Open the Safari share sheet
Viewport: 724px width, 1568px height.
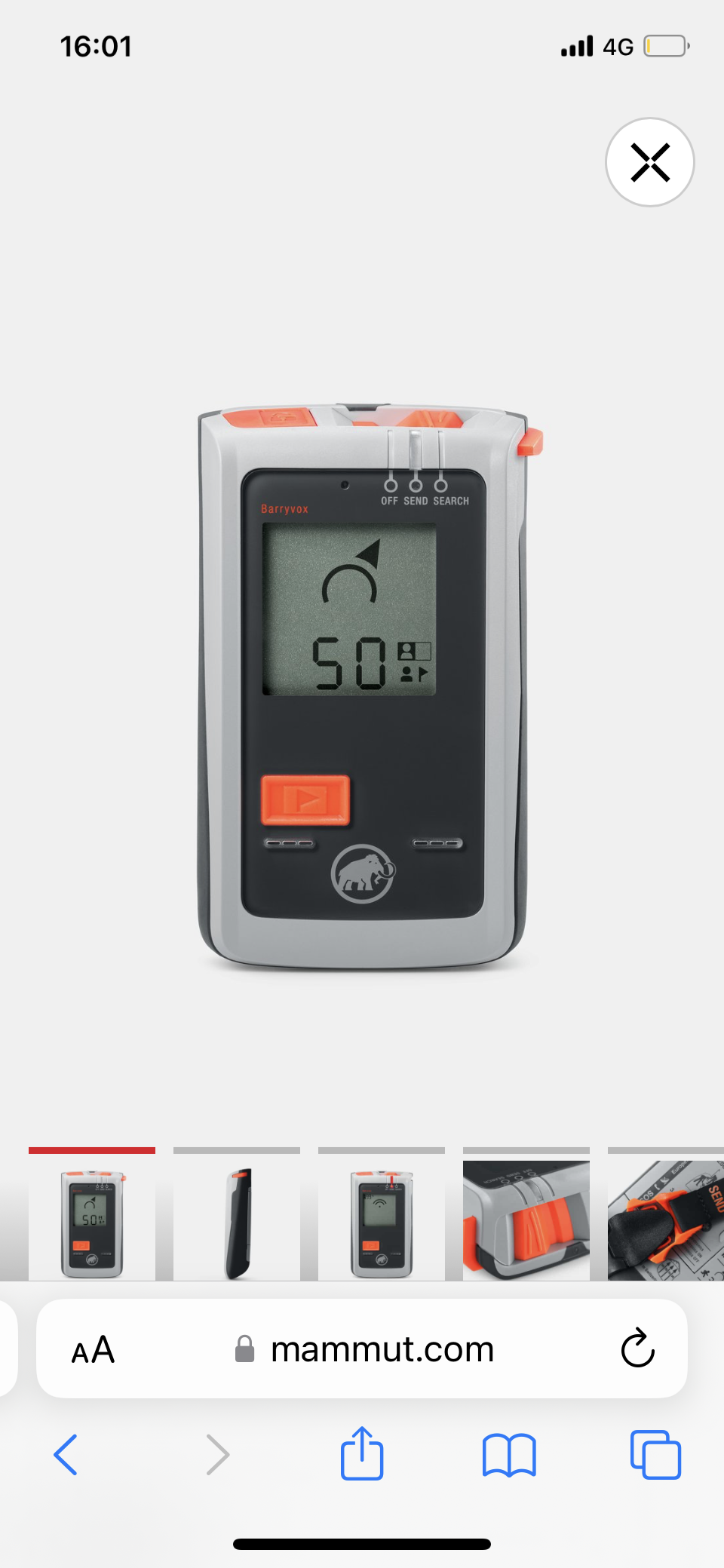pos(362,1453)
